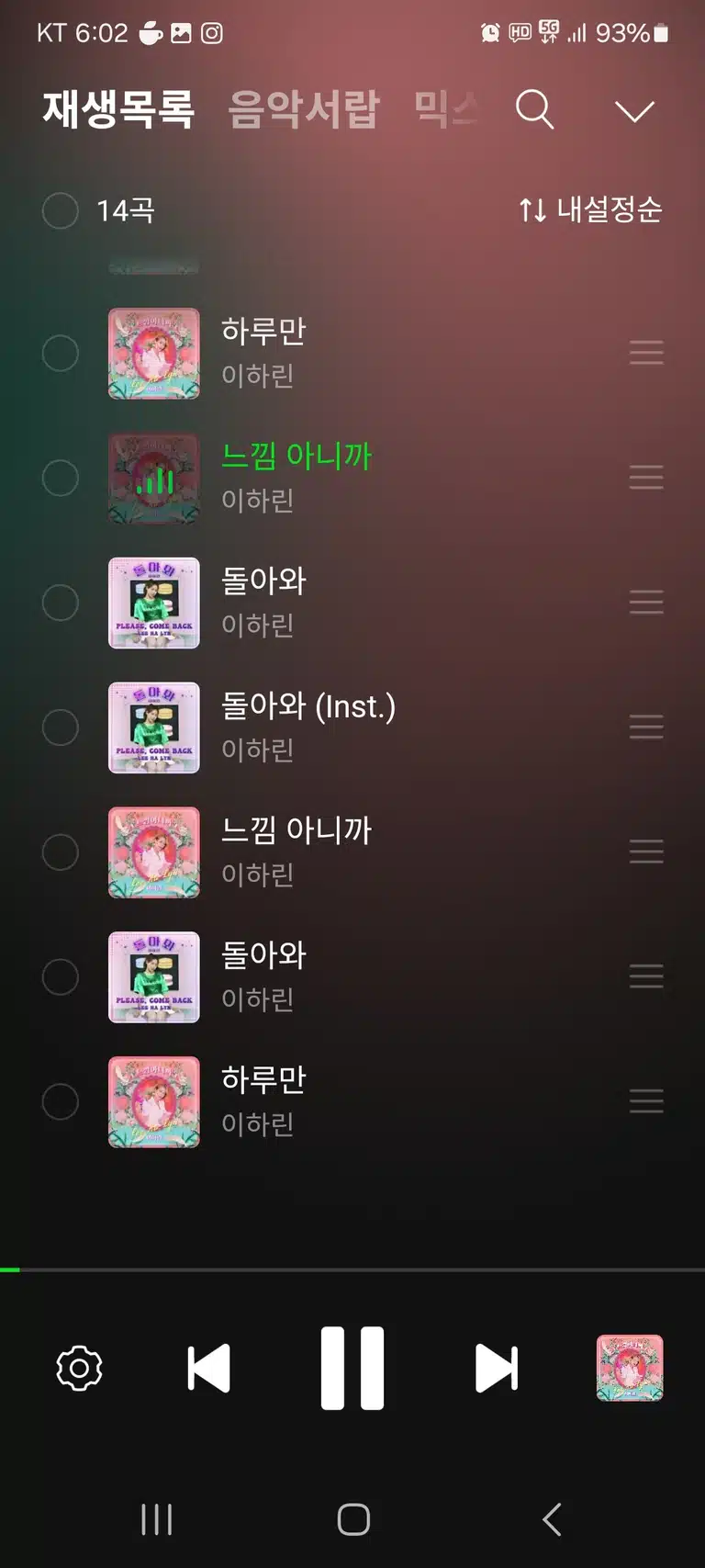Screen dimensions: 705x1568
Task: Select the checkbox for 돌아와 (Inst.)
Action: 61,728
